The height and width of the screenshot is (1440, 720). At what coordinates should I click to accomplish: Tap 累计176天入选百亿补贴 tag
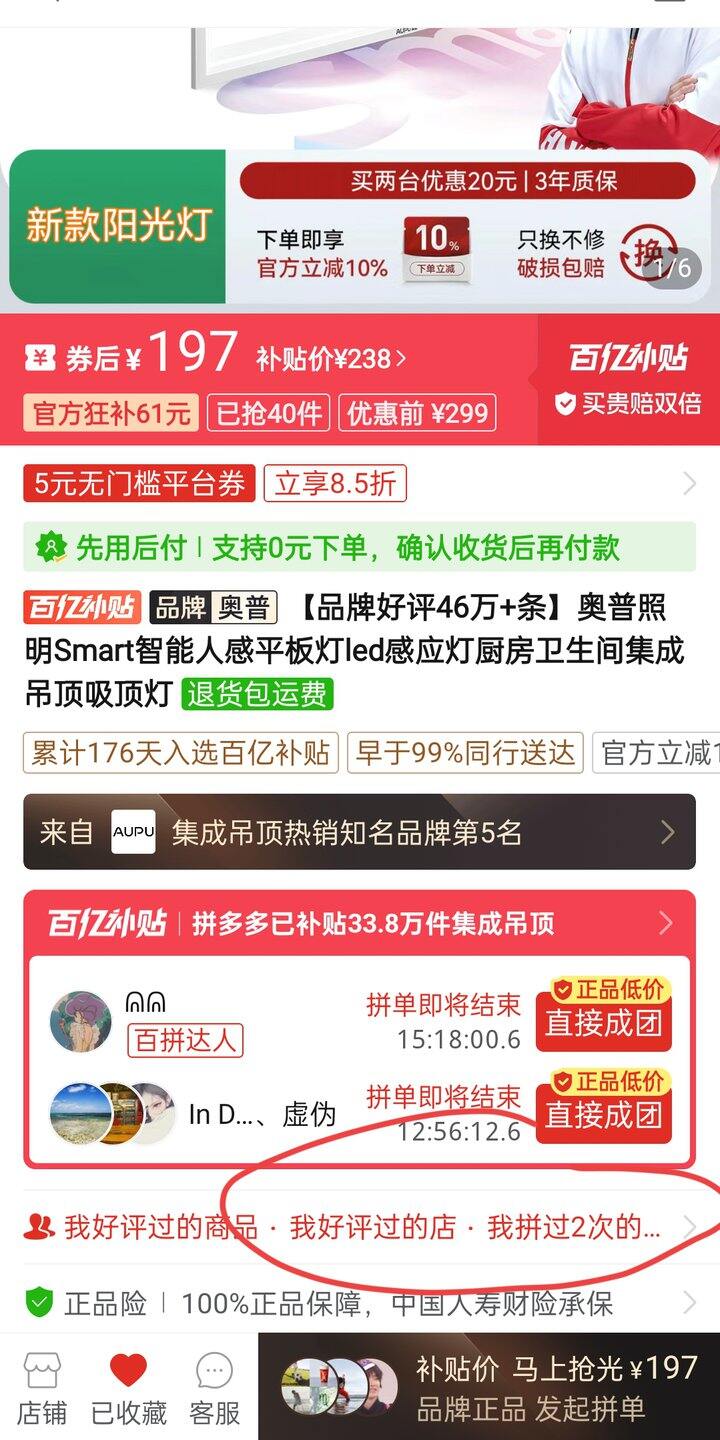(181, 753)
